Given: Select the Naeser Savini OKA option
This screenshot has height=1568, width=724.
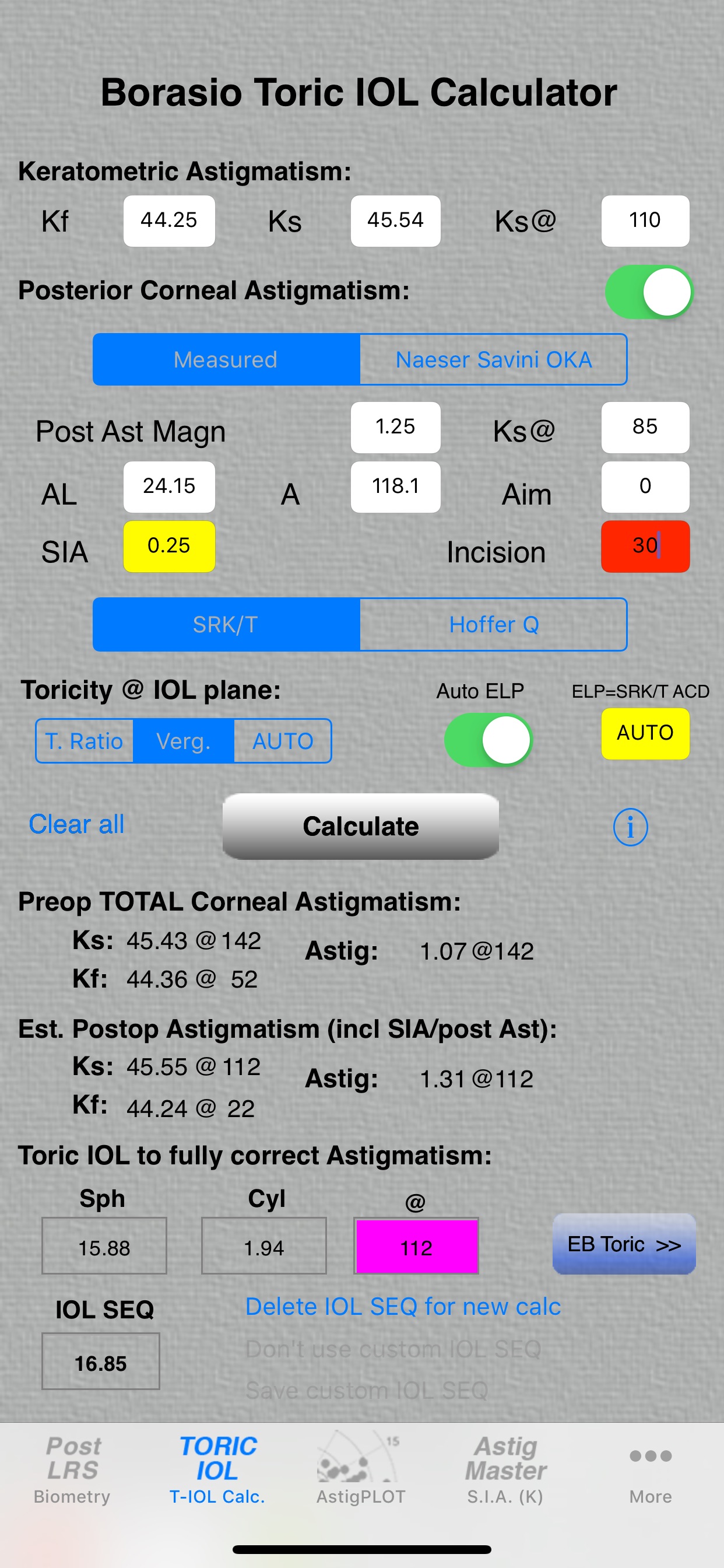Looking at the screenshot, I should pos(493,359).
